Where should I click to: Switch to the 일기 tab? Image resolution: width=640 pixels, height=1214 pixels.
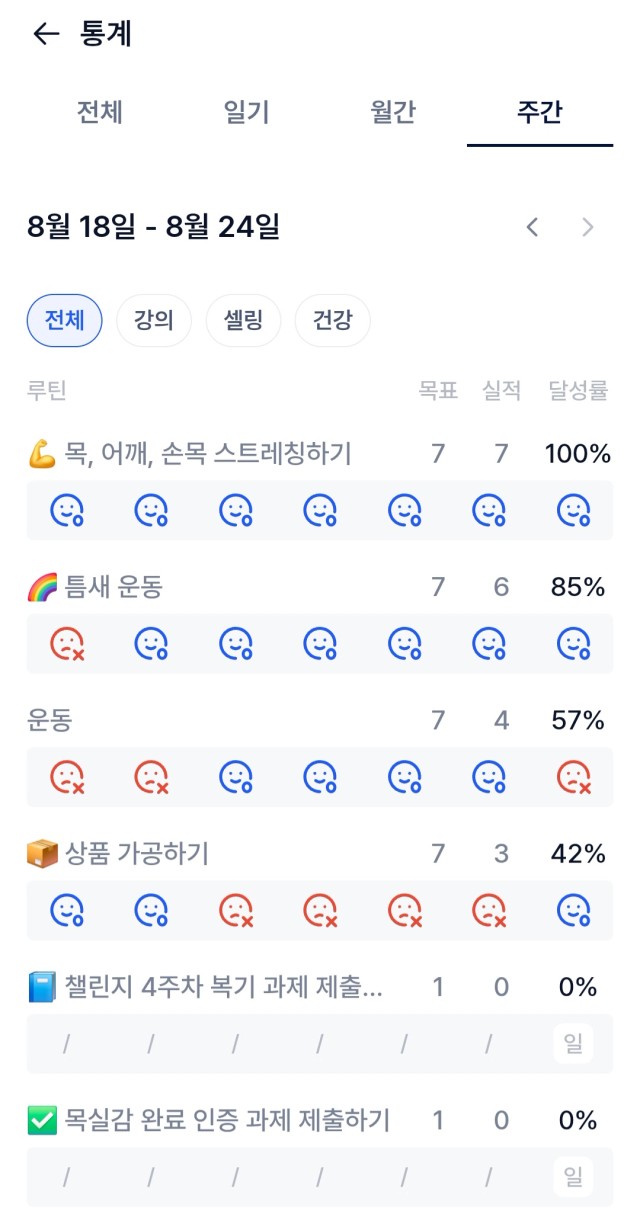[x=246, y=112]
